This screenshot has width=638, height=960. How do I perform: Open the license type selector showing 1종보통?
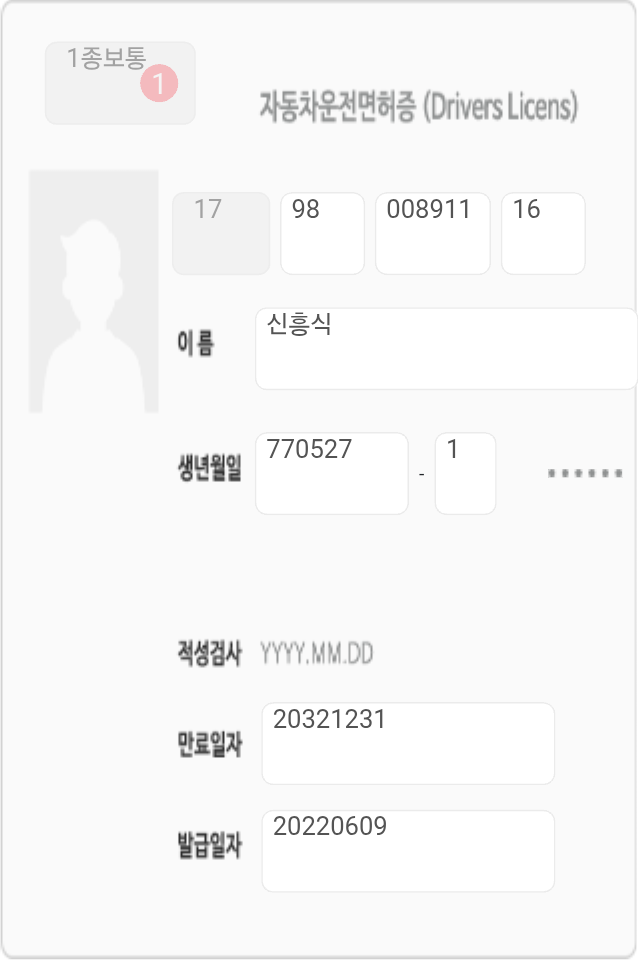pos(120,83)
